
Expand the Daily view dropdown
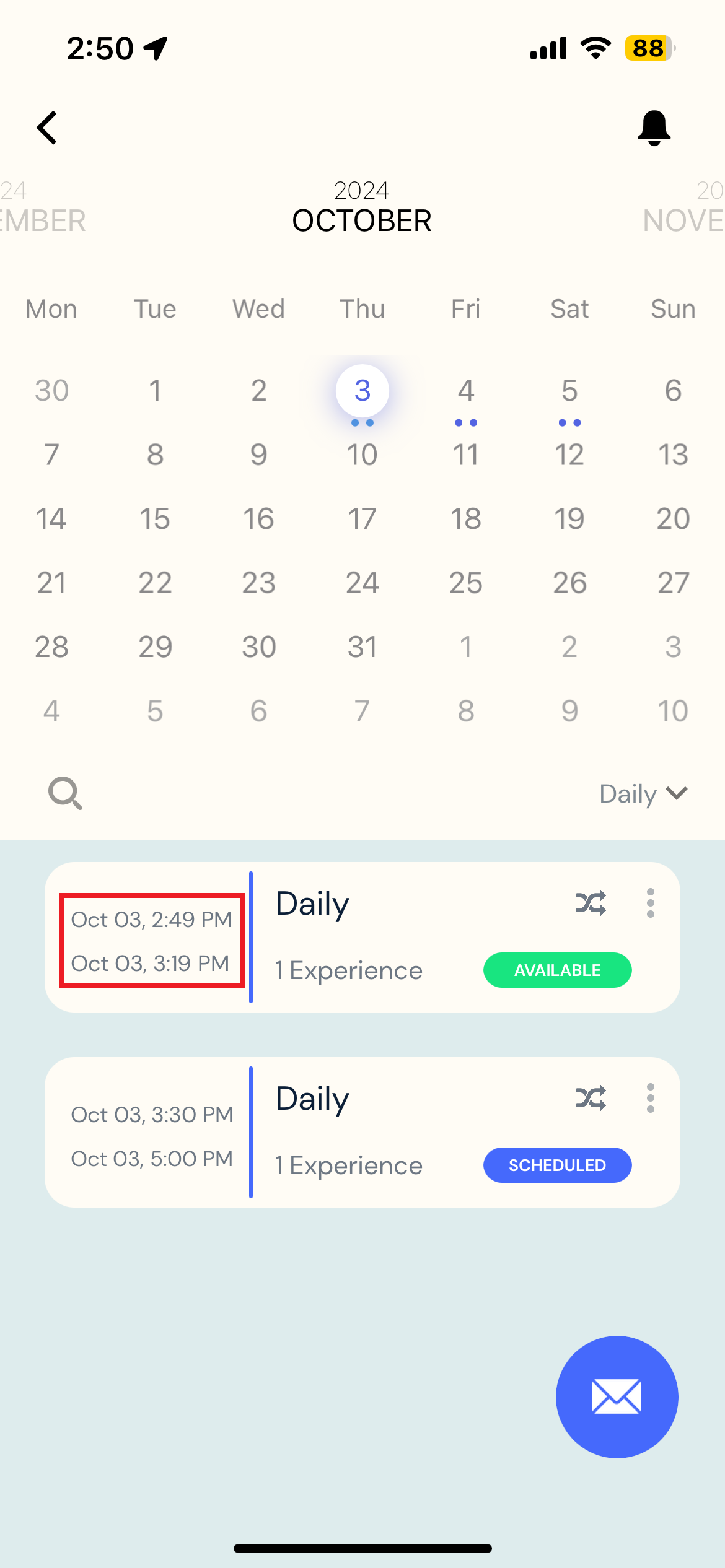tap(643, 794)
